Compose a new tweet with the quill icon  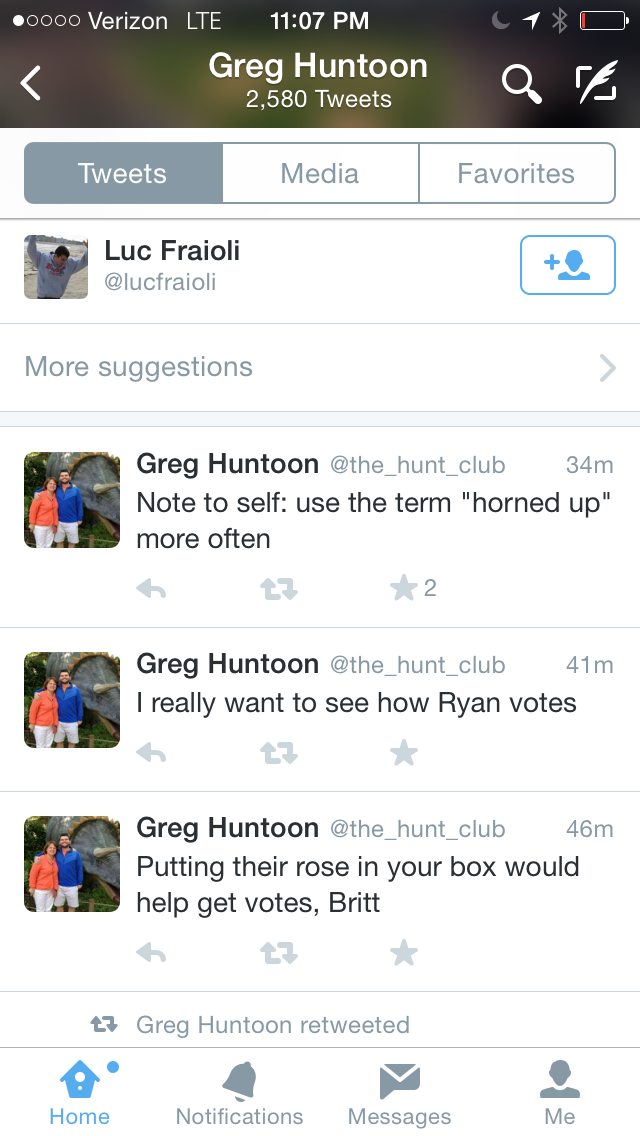596,84
